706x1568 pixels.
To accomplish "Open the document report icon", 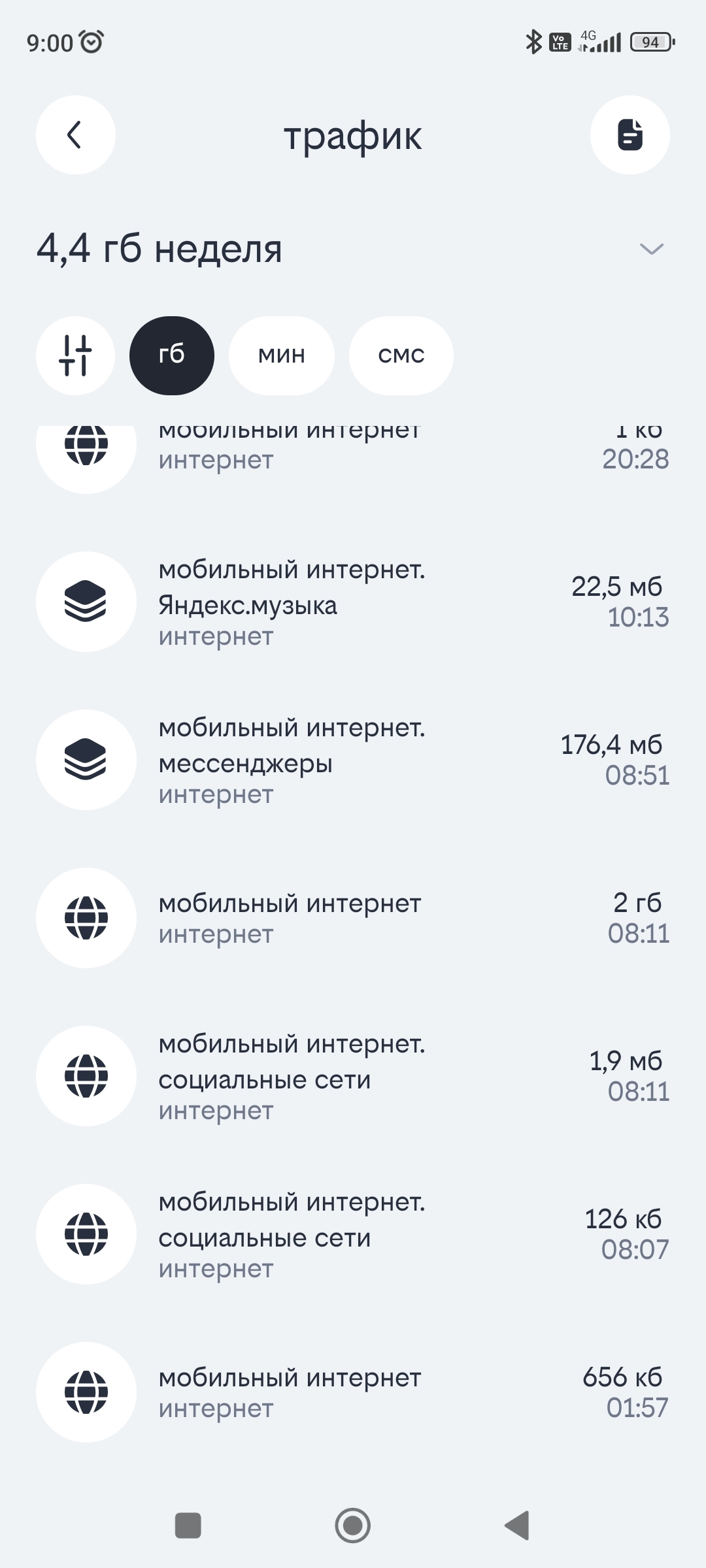I will pos(630,135).
